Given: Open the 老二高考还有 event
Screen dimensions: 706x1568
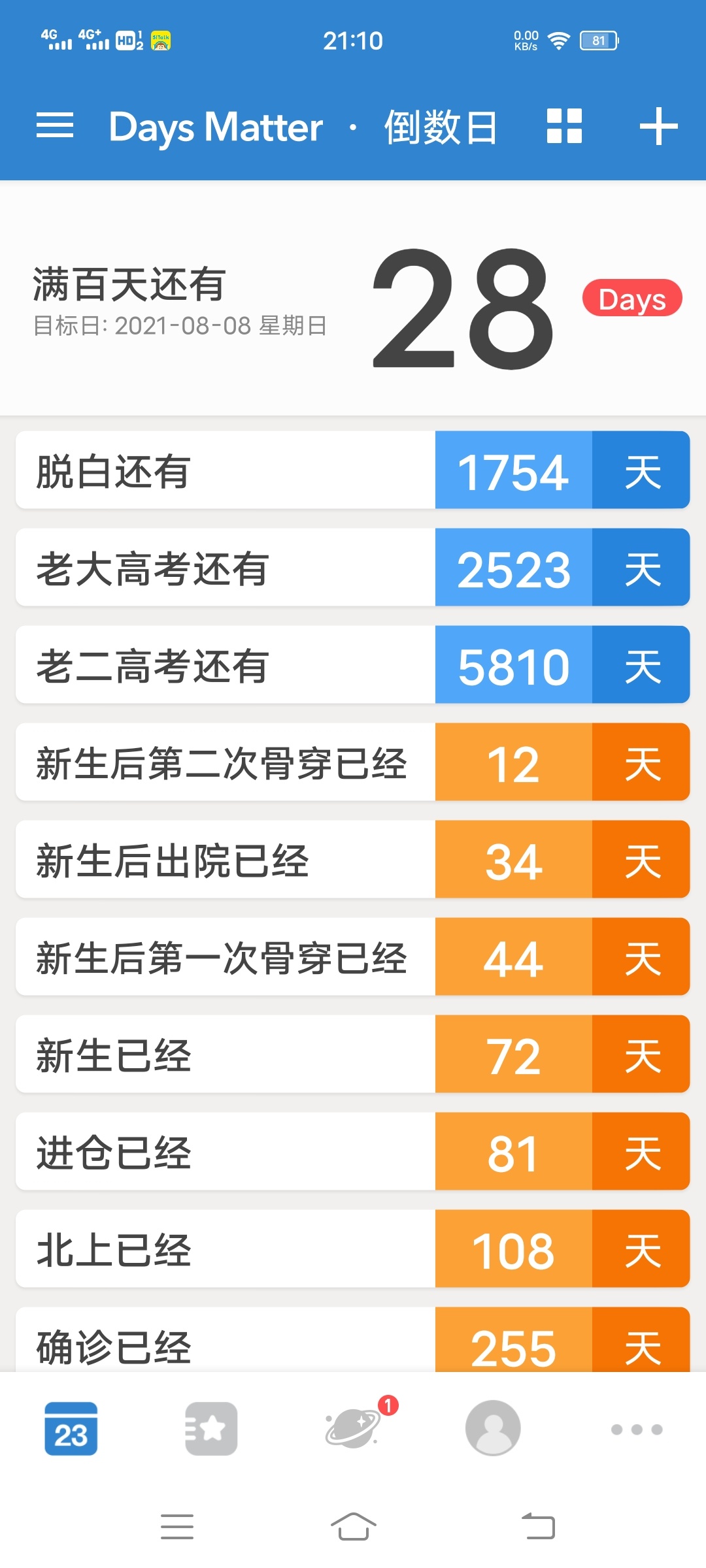Looking at the screenshot, I should [x=353, y=664].
